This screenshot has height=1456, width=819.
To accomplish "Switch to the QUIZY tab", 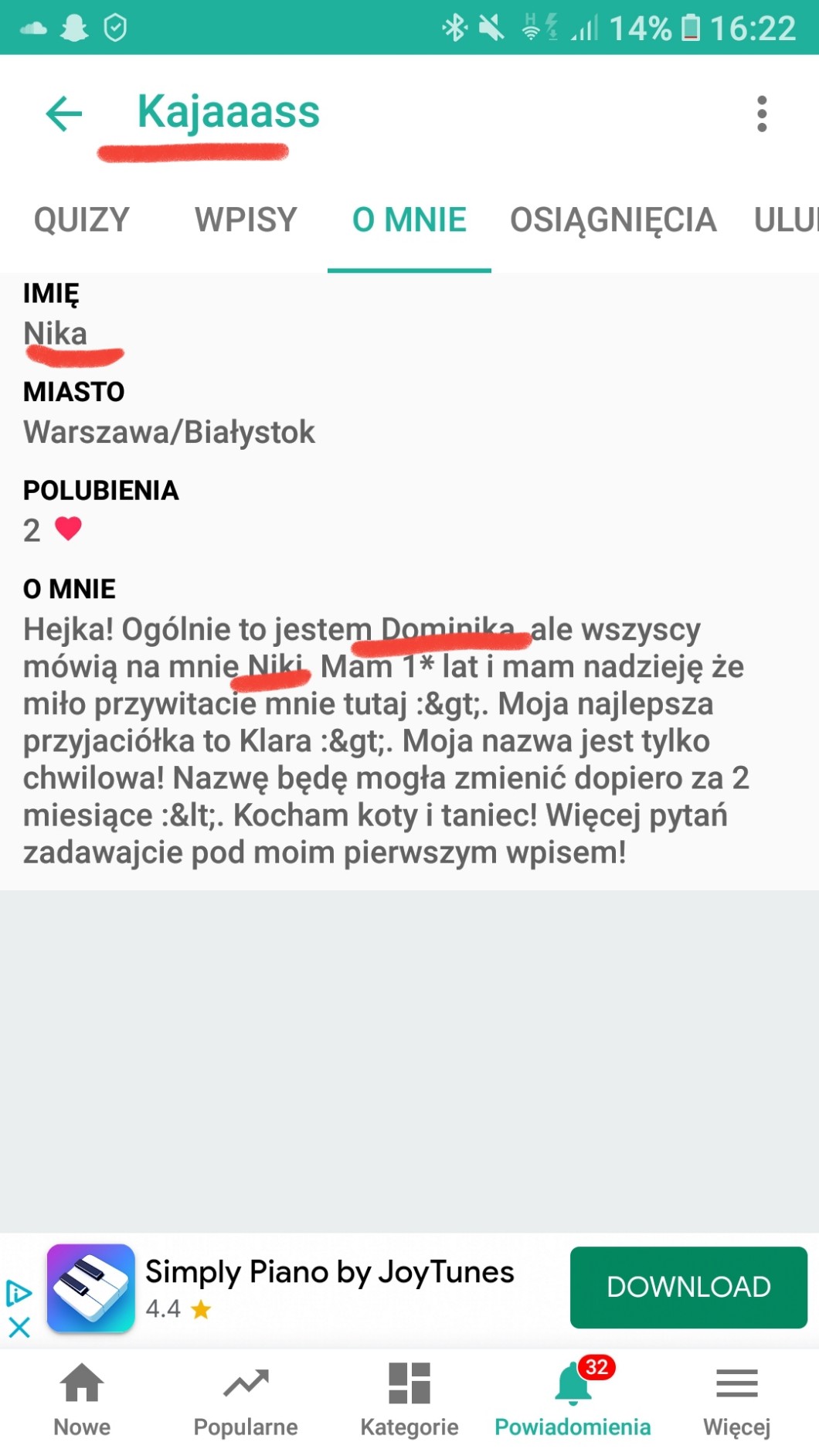I will click(x=82, y=220).
